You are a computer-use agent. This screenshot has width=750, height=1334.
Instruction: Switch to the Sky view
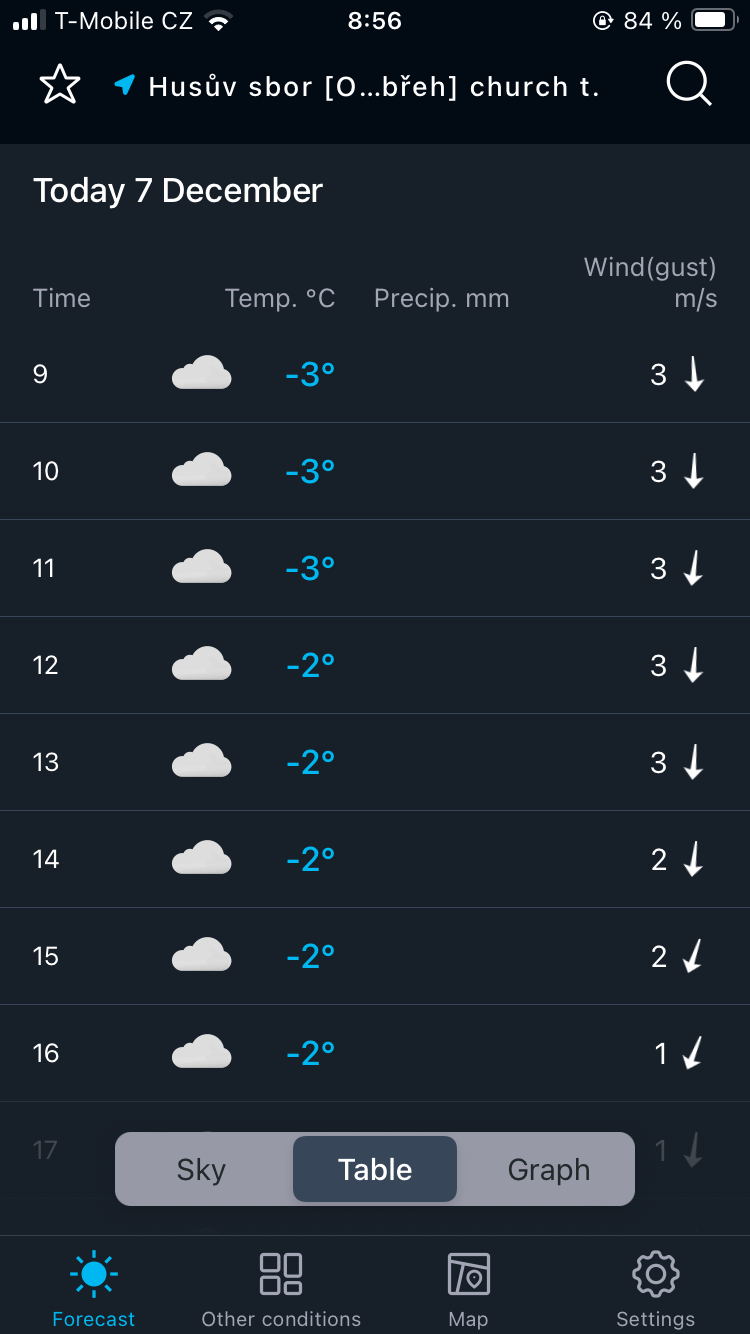point(201,1169)
